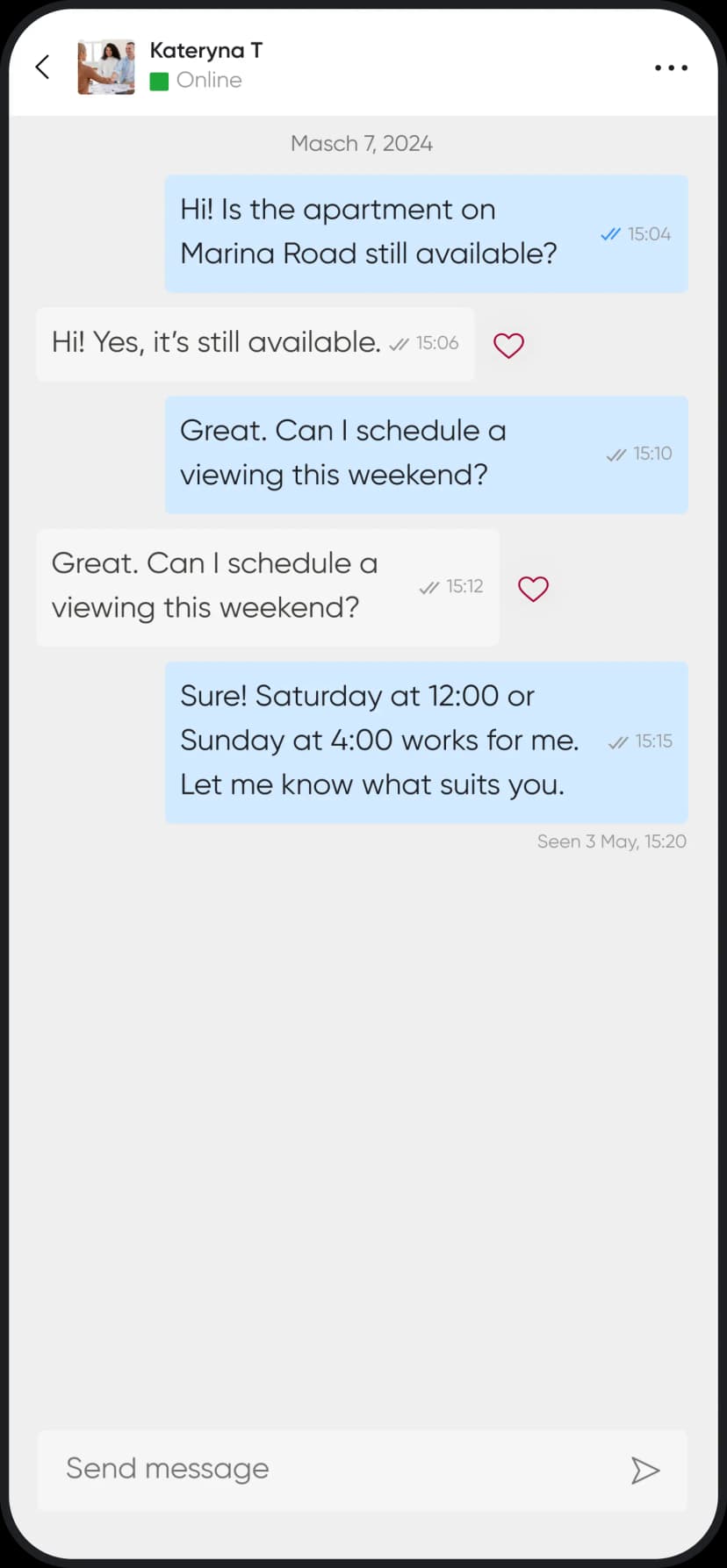
Task: Click the read receipt on the 15:15 message
Action: [616, 741]
